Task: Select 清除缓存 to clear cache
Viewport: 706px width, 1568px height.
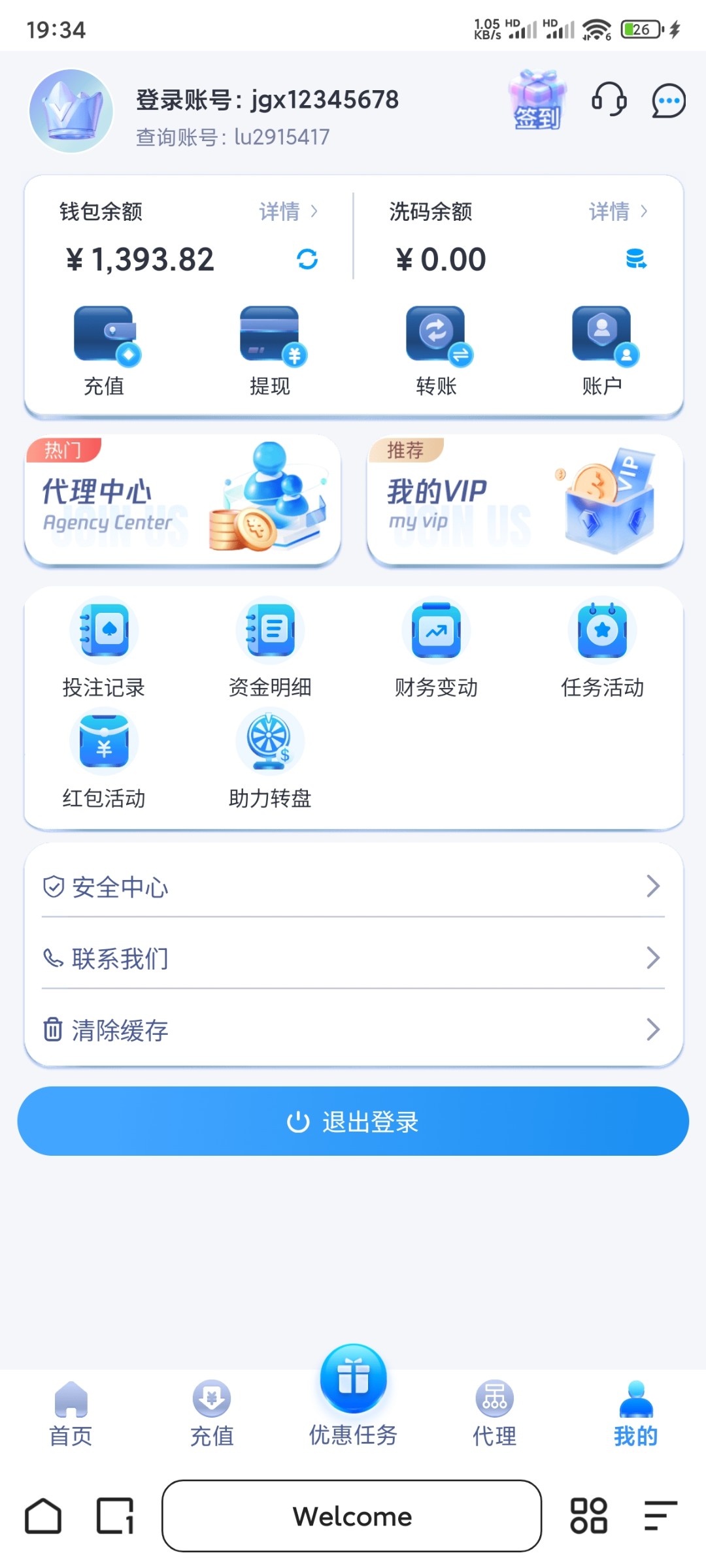Action: (x=353, y=1030)
